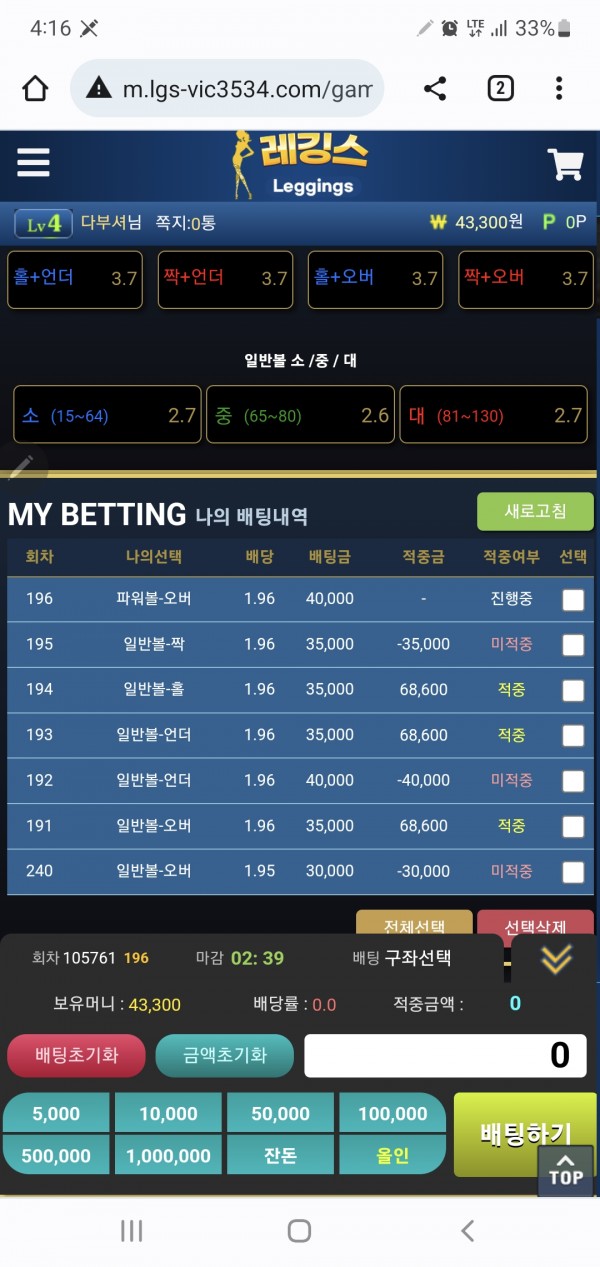This screenshot has height=1267, width=600.
Task: Collapse the betting panel with the double chevron
Action: tap(556, 959)
